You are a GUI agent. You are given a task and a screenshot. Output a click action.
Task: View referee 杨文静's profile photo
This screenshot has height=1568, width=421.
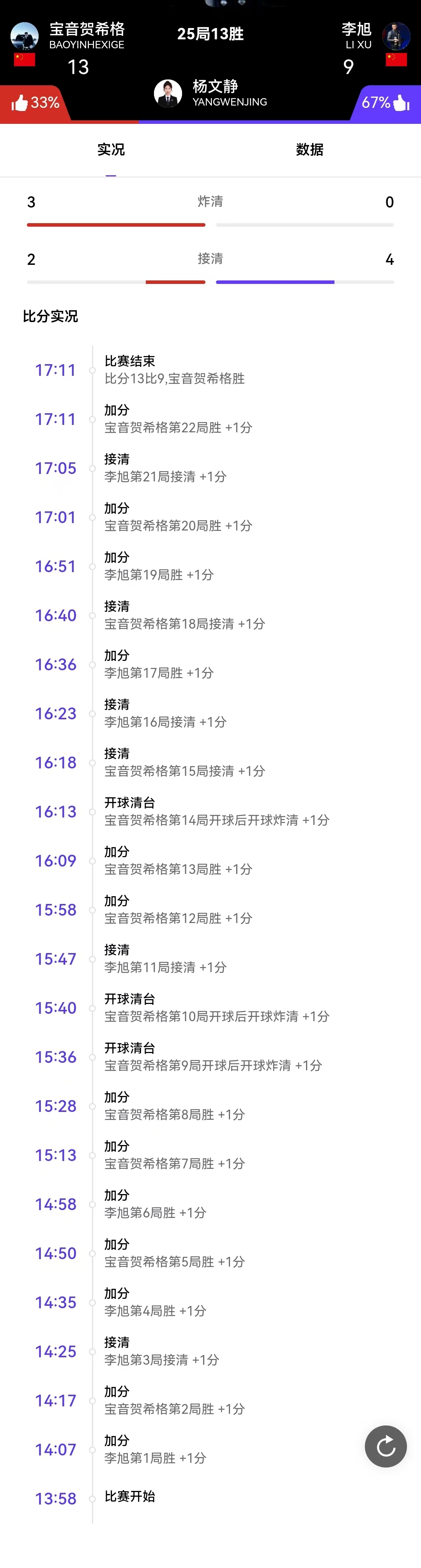(x=168, y=93)
